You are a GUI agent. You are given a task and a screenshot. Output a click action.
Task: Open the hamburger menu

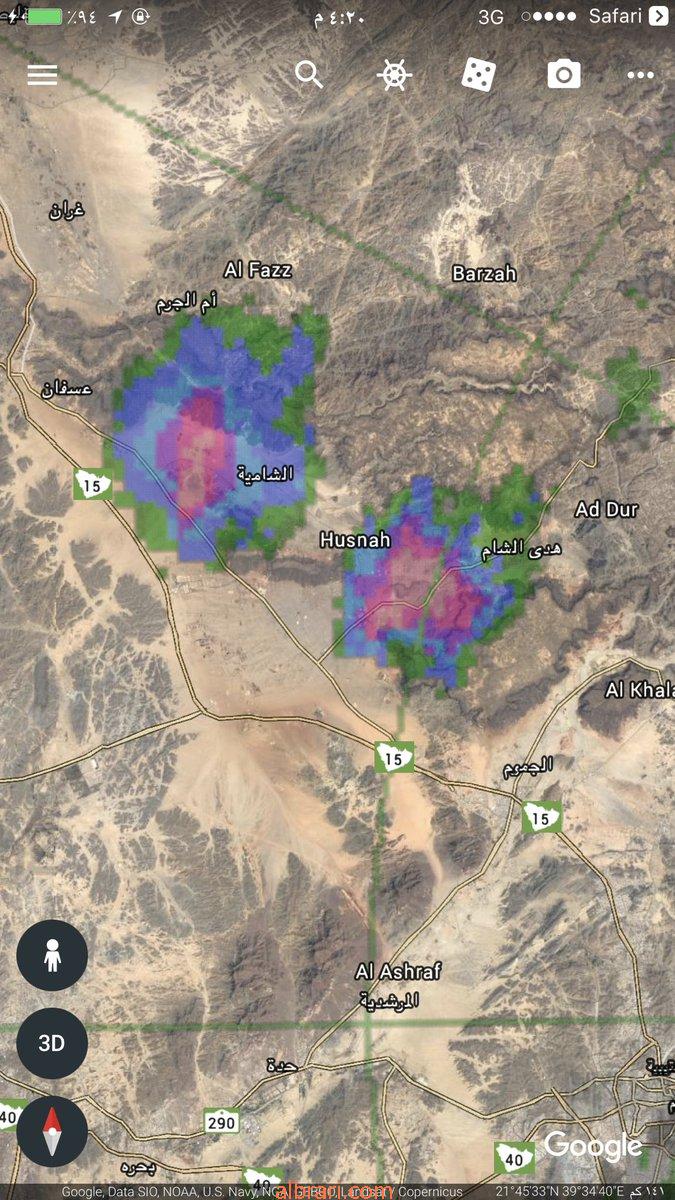(42, 75)
